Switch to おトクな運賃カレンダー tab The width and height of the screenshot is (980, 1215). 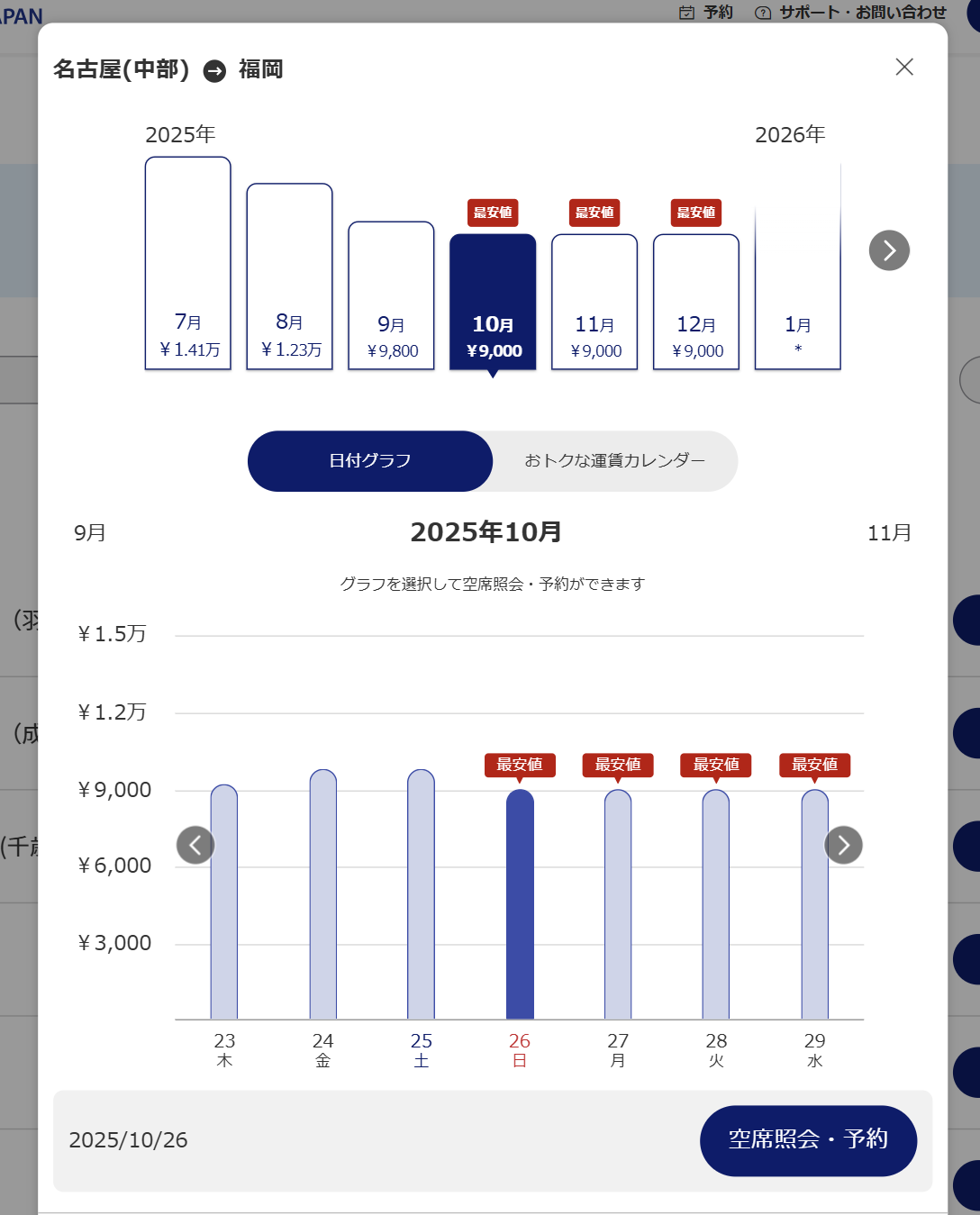point(614,461)
